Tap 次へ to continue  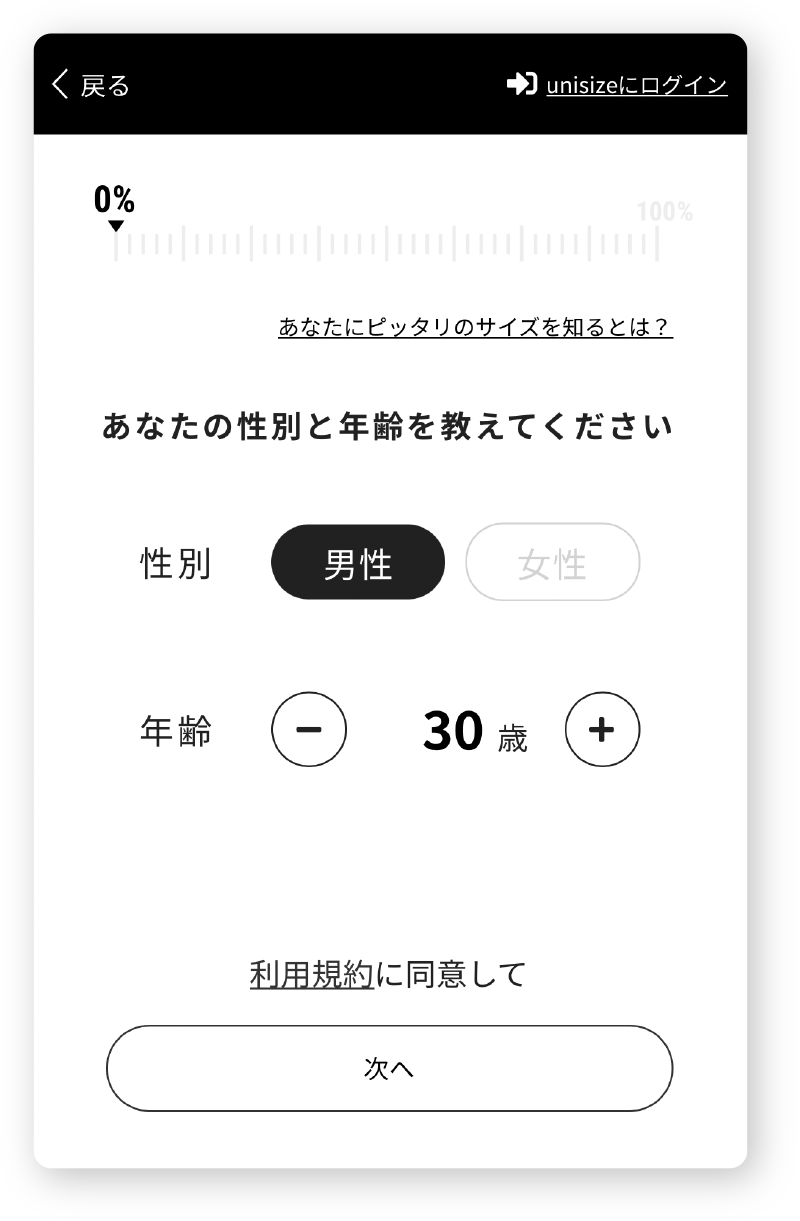pos(389,1069)
